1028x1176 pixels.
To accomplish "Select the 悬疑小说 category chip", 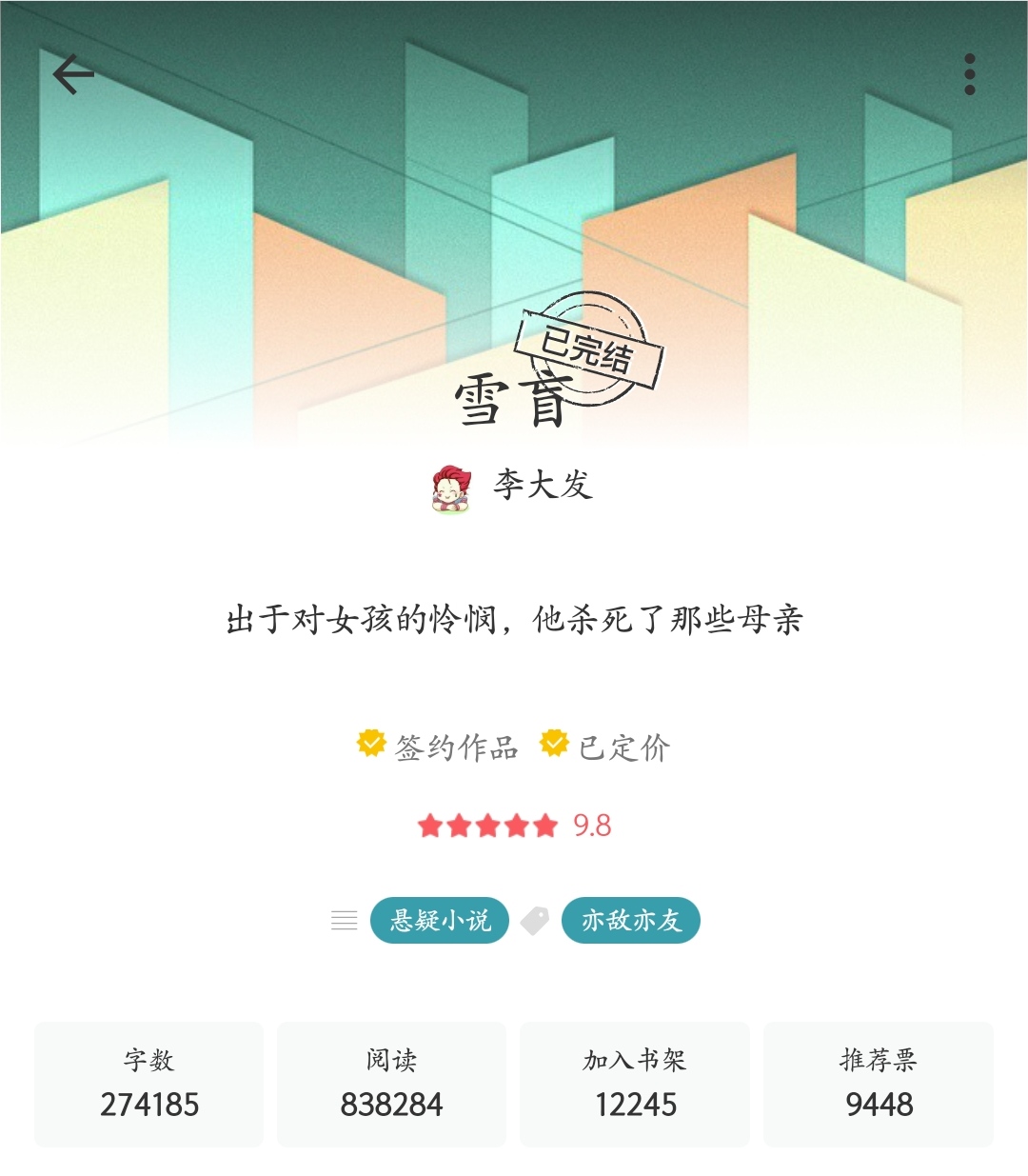I will tap(440, 921).
